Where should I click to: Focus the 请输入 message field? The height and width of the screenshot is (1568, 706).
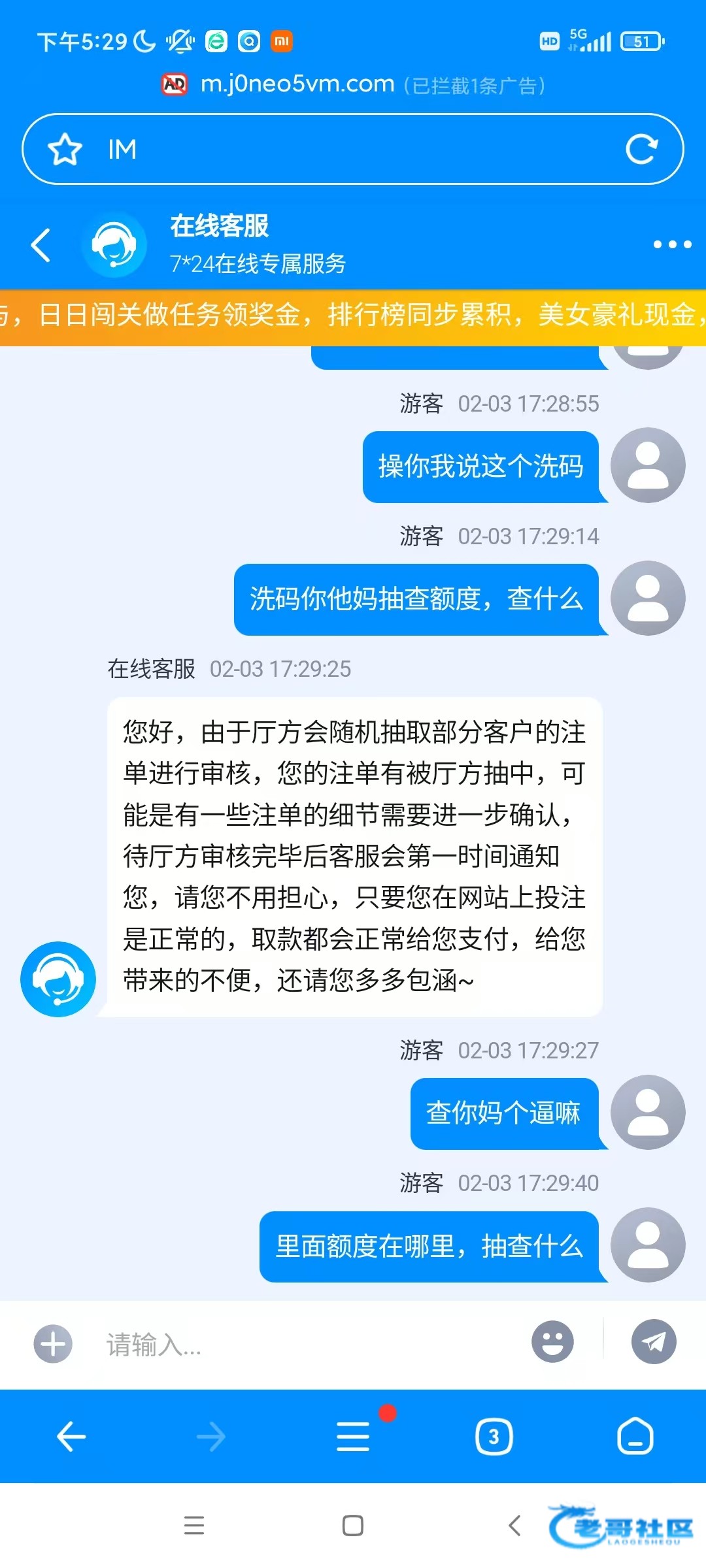[x=307, y=1344]
